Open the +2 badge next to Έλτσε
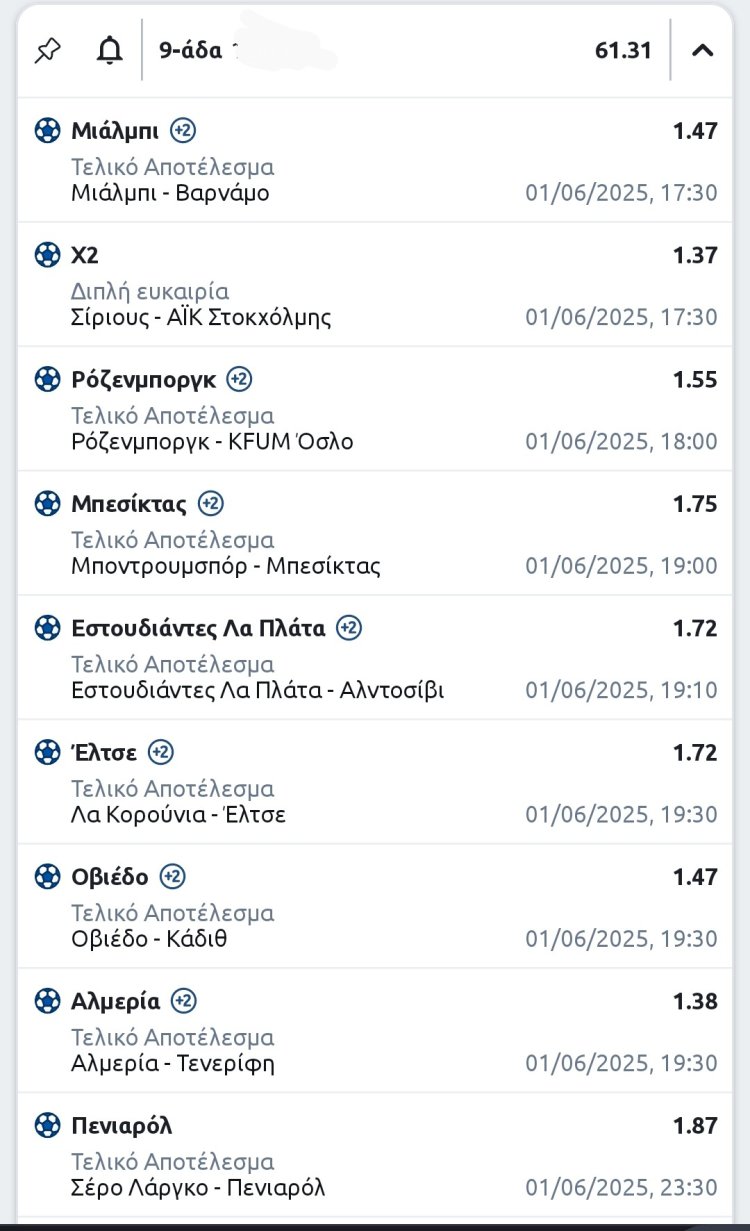 [161, 752]
